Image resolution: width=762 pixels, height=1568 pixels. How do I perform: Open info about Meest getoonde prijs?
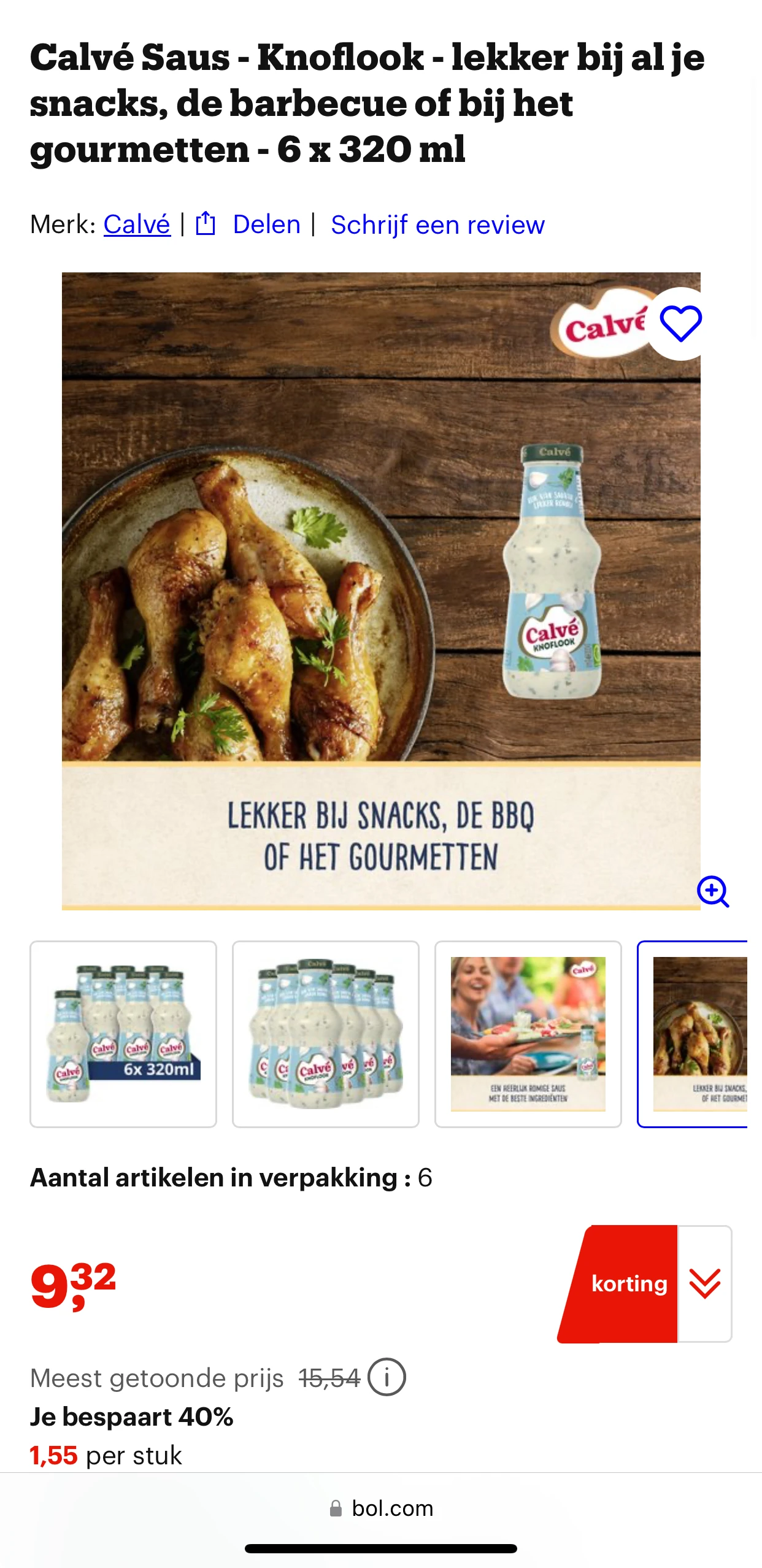click(387, 1377)
